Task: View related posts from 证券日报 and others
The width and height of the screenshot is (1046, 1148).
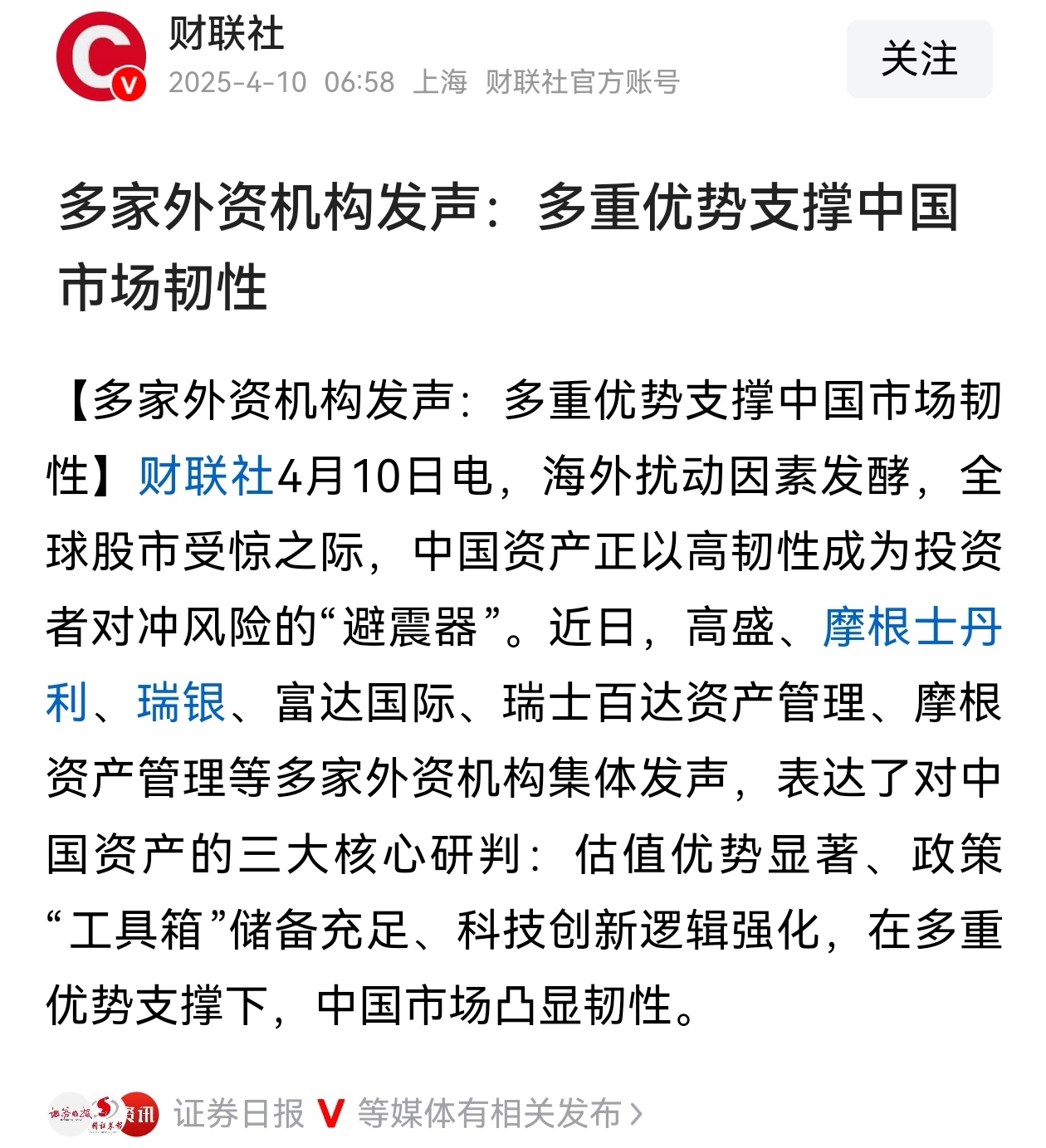Action: 407,1113
